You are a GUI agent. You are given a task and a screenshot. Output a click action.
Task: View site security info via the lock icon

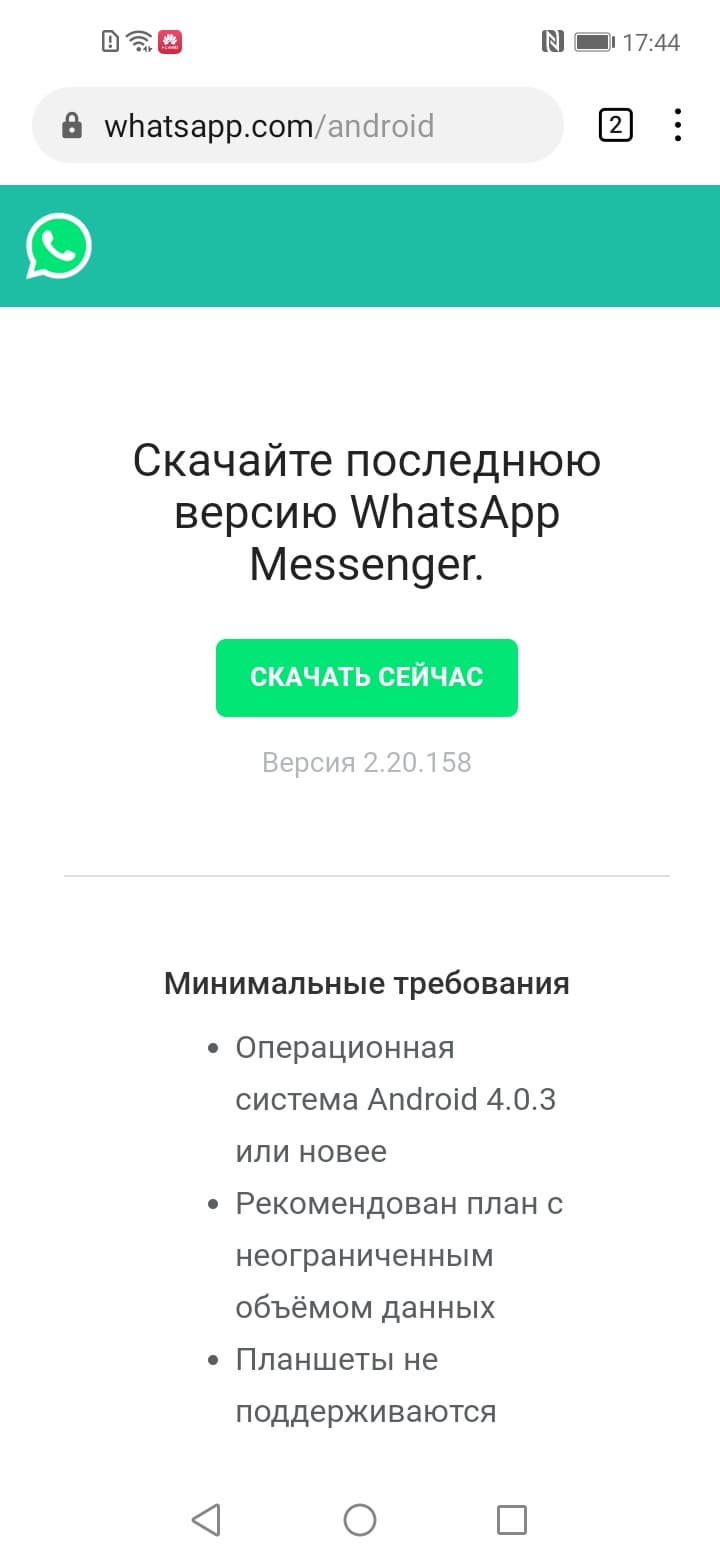[71, 126]
